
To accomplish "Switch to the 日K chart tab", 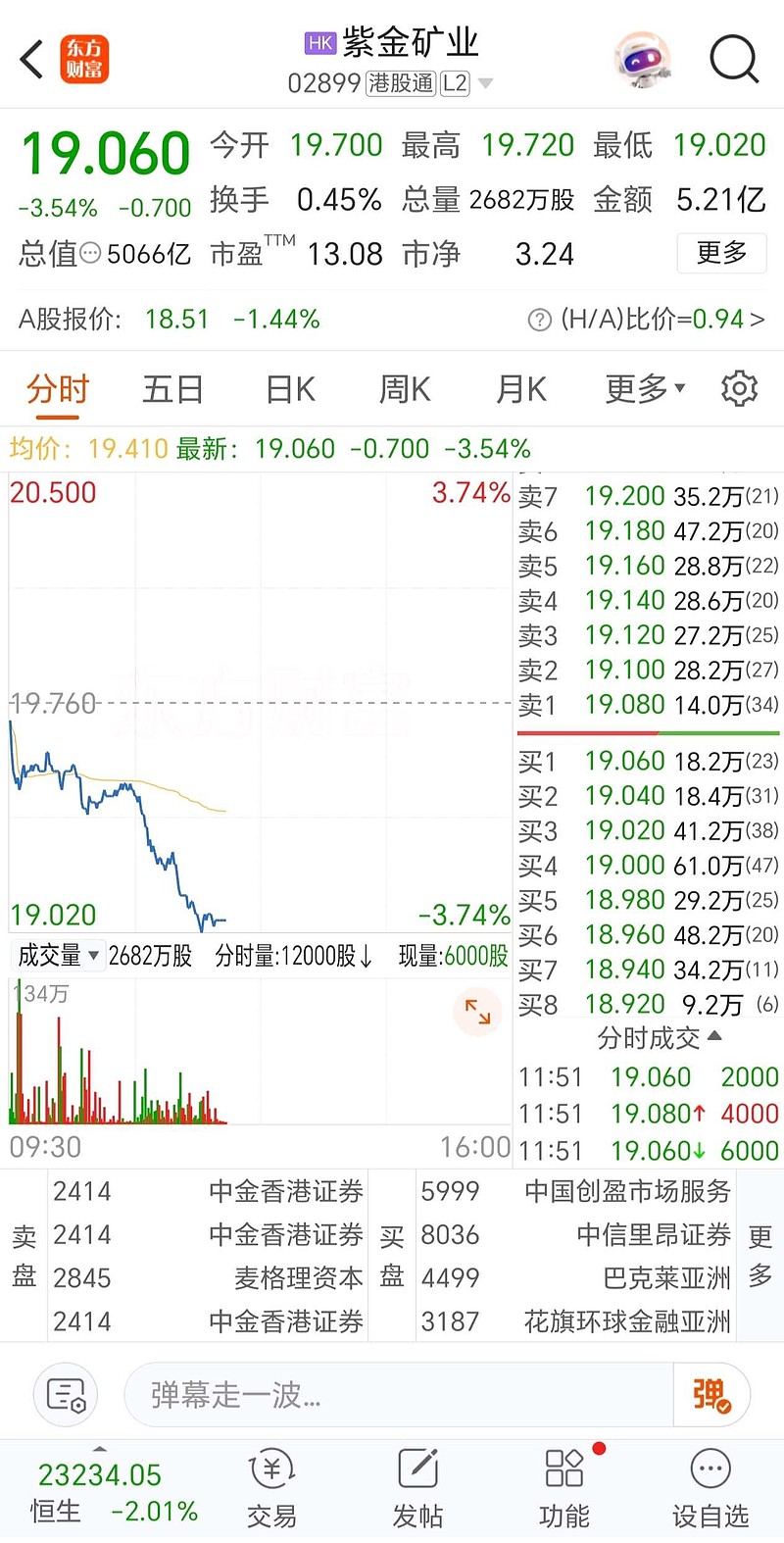I will (x=290, y=389).
